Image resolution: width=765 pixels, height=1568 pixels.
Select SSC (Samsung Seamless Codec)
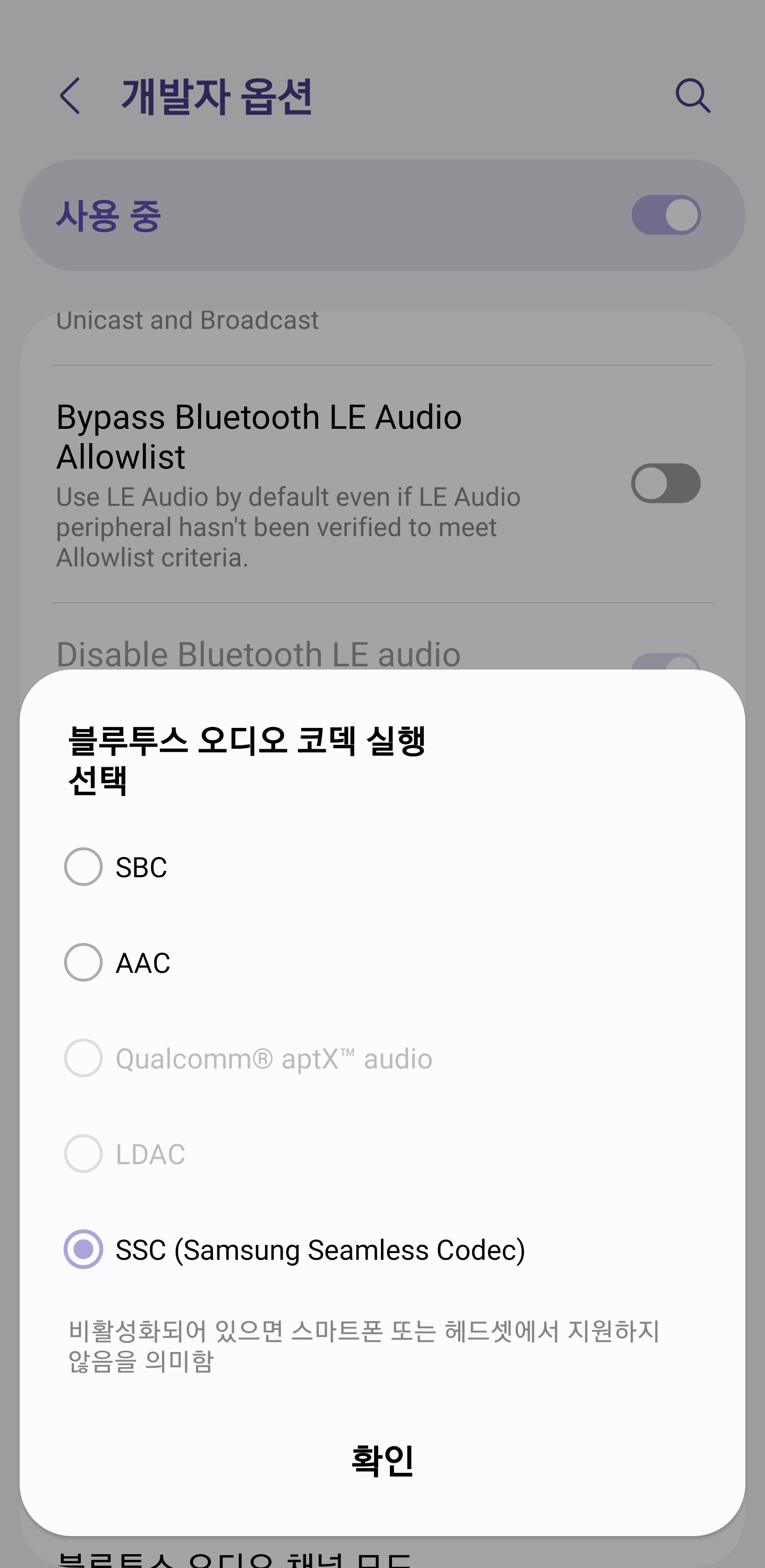coord(83,1249)
